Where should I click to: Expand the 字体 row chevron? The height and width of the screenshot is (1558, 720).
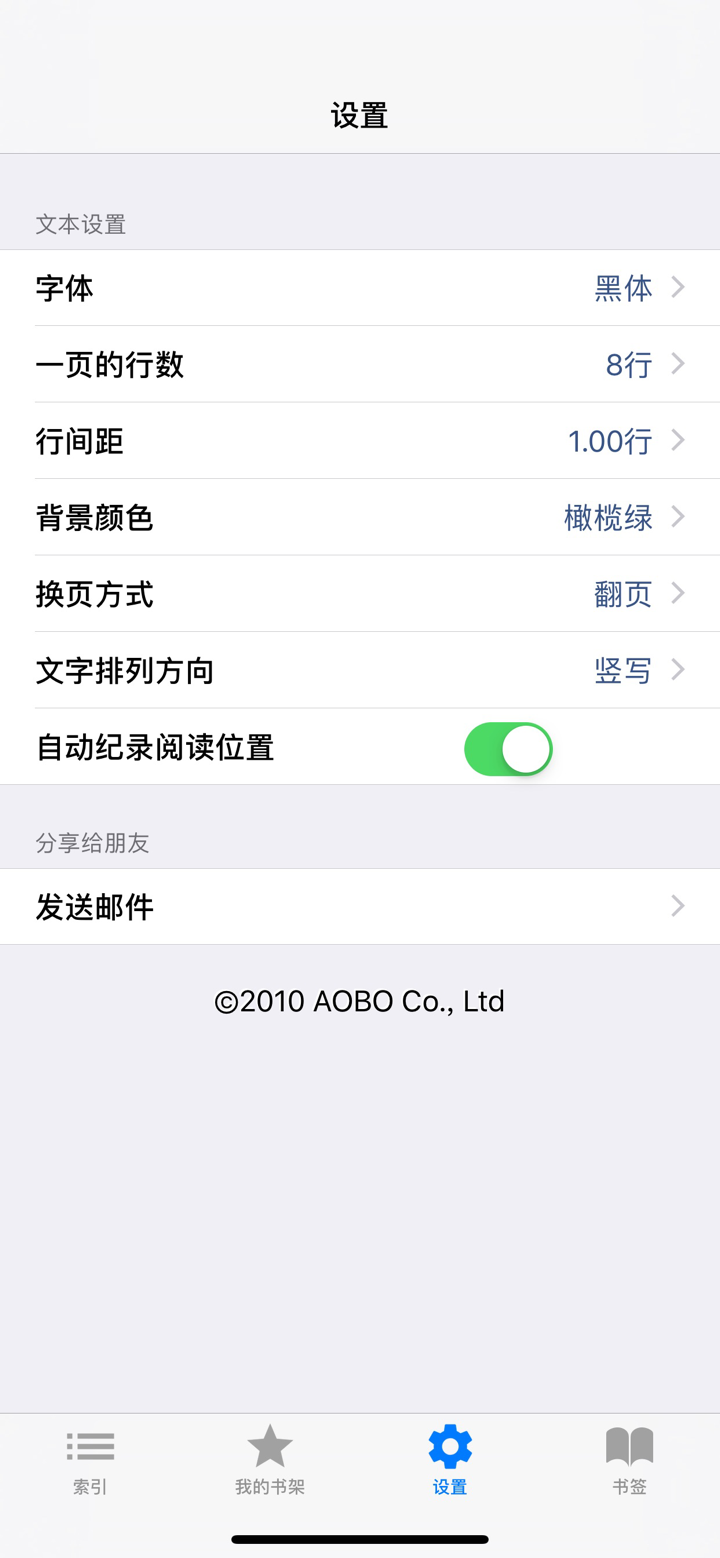pos(679,287)
